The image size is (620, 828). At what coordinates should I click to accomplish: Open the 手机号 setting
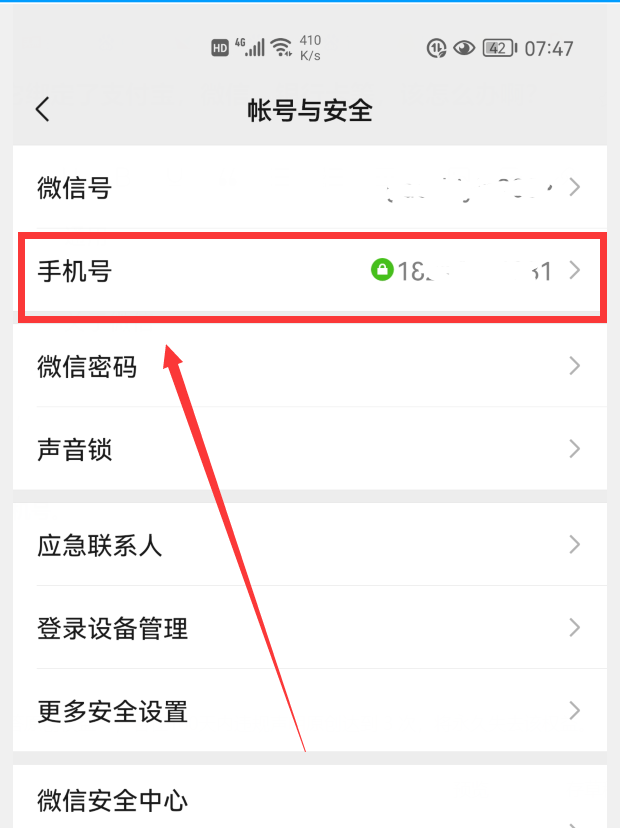[x=310, y=271]
